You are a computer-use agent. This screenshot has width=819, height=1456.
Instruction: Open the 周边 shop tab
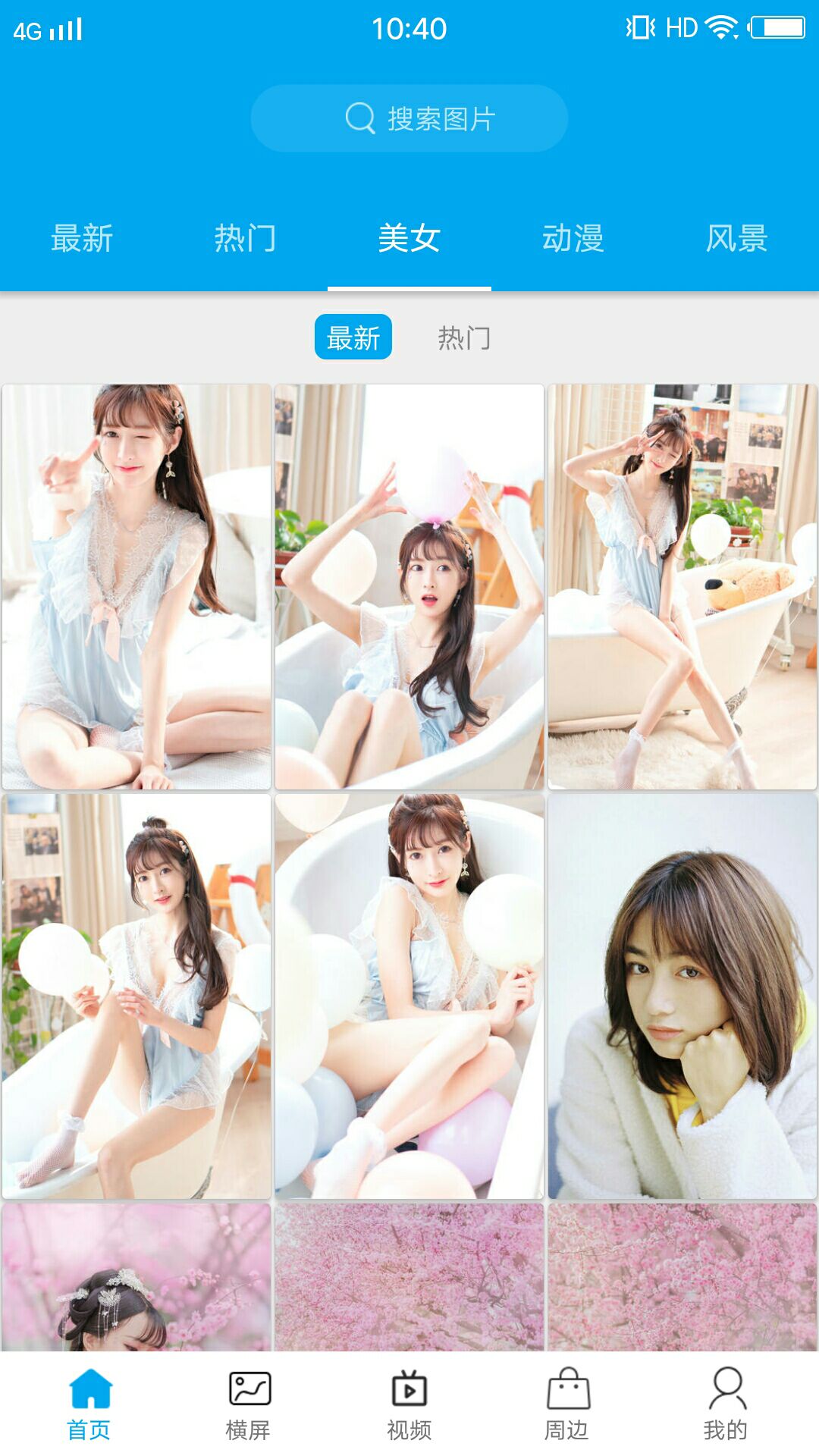click(567, 1404)
